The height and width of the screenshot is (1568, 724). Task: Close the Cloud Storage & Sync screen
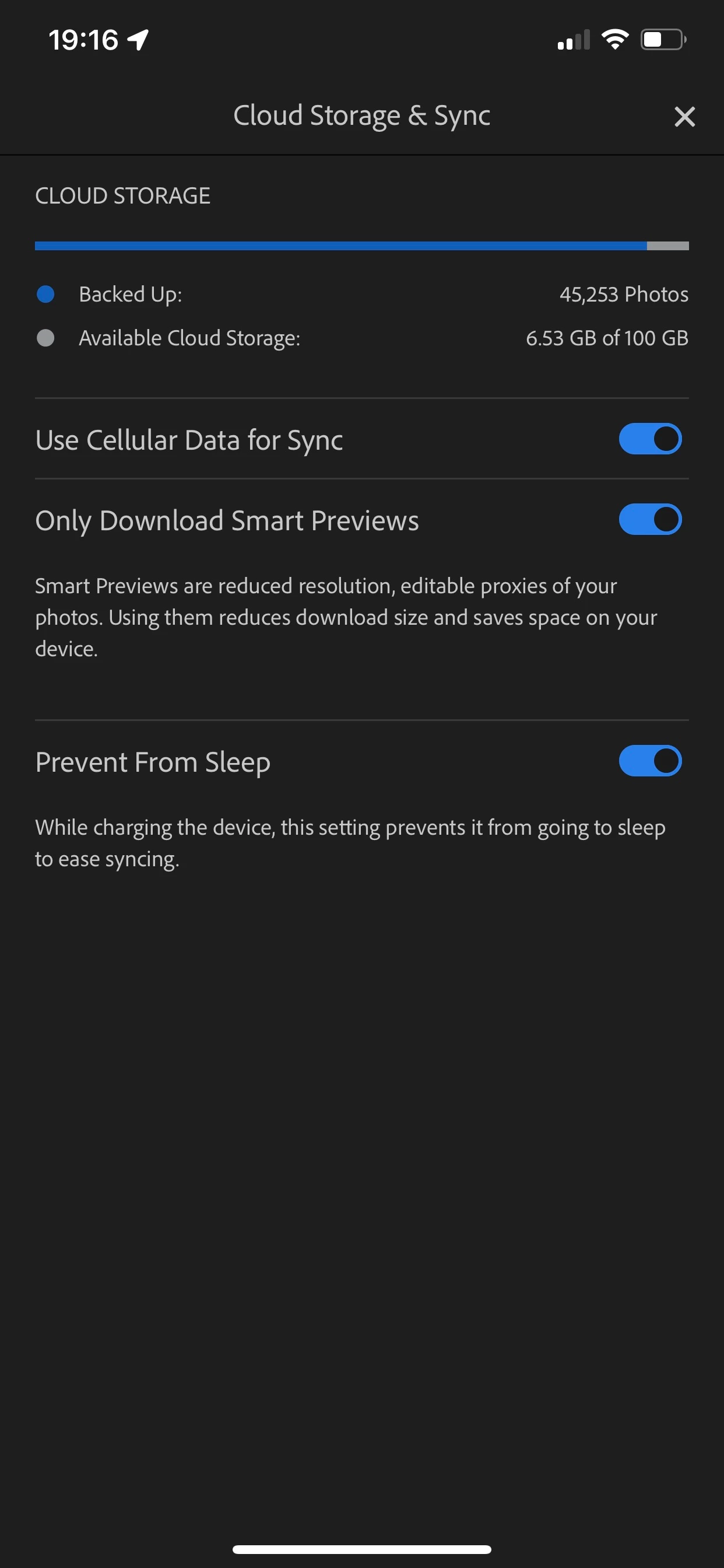pos(684,116)
